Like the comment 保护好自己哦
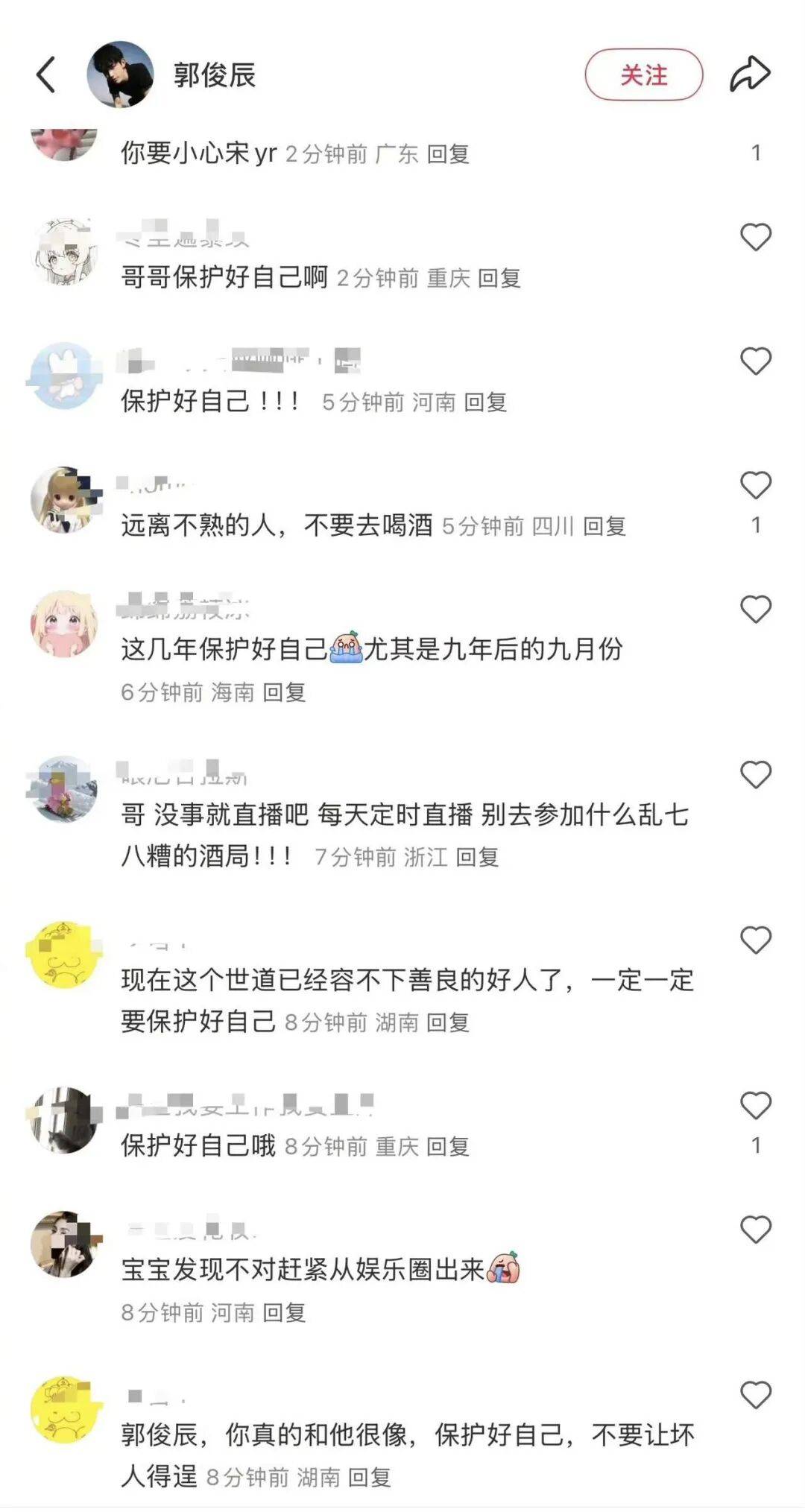Viewport: 805px width, 1512px height. pyautogui.click(x=755, y=1105)
